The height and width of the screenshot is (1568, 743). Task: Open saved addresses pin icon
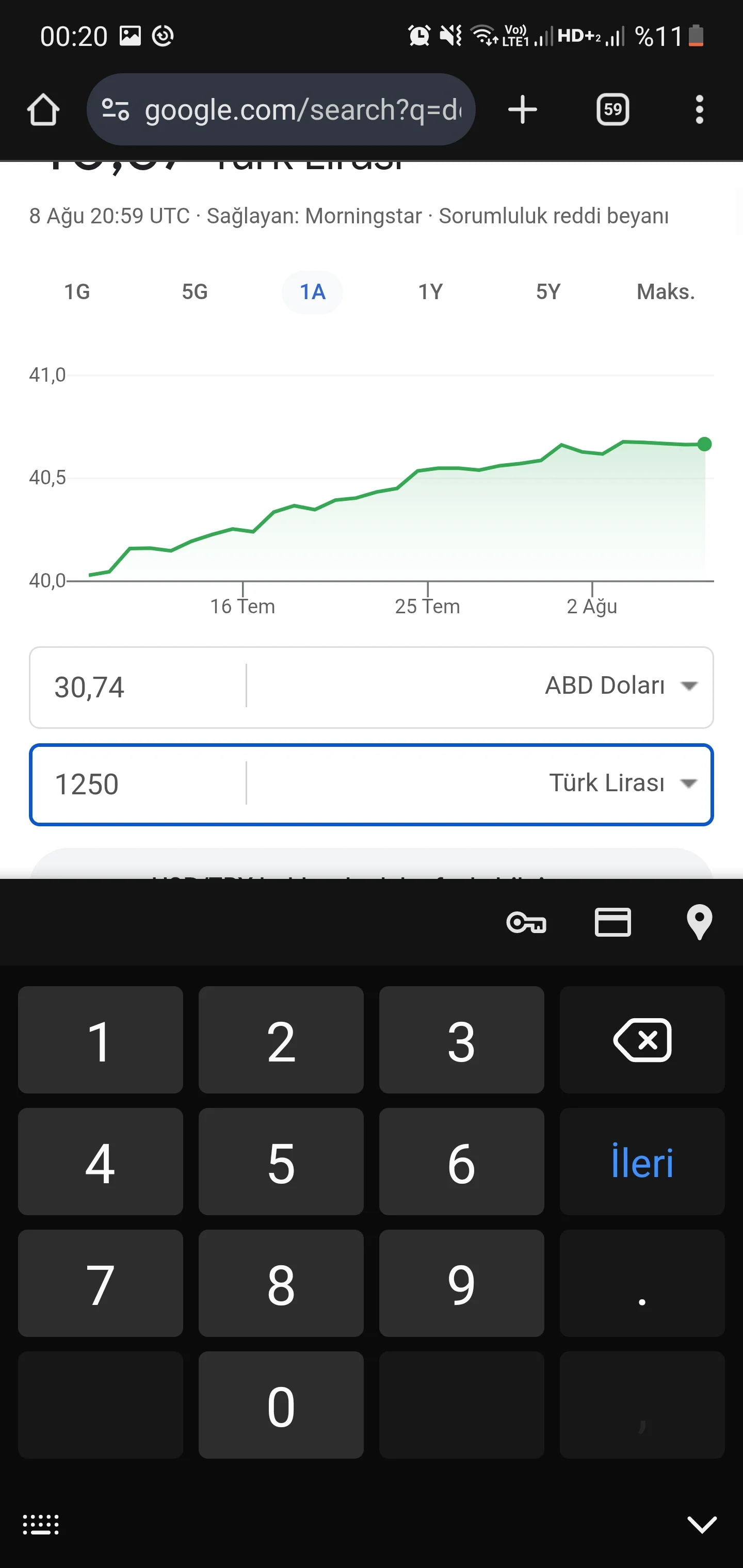coord(699,922)
